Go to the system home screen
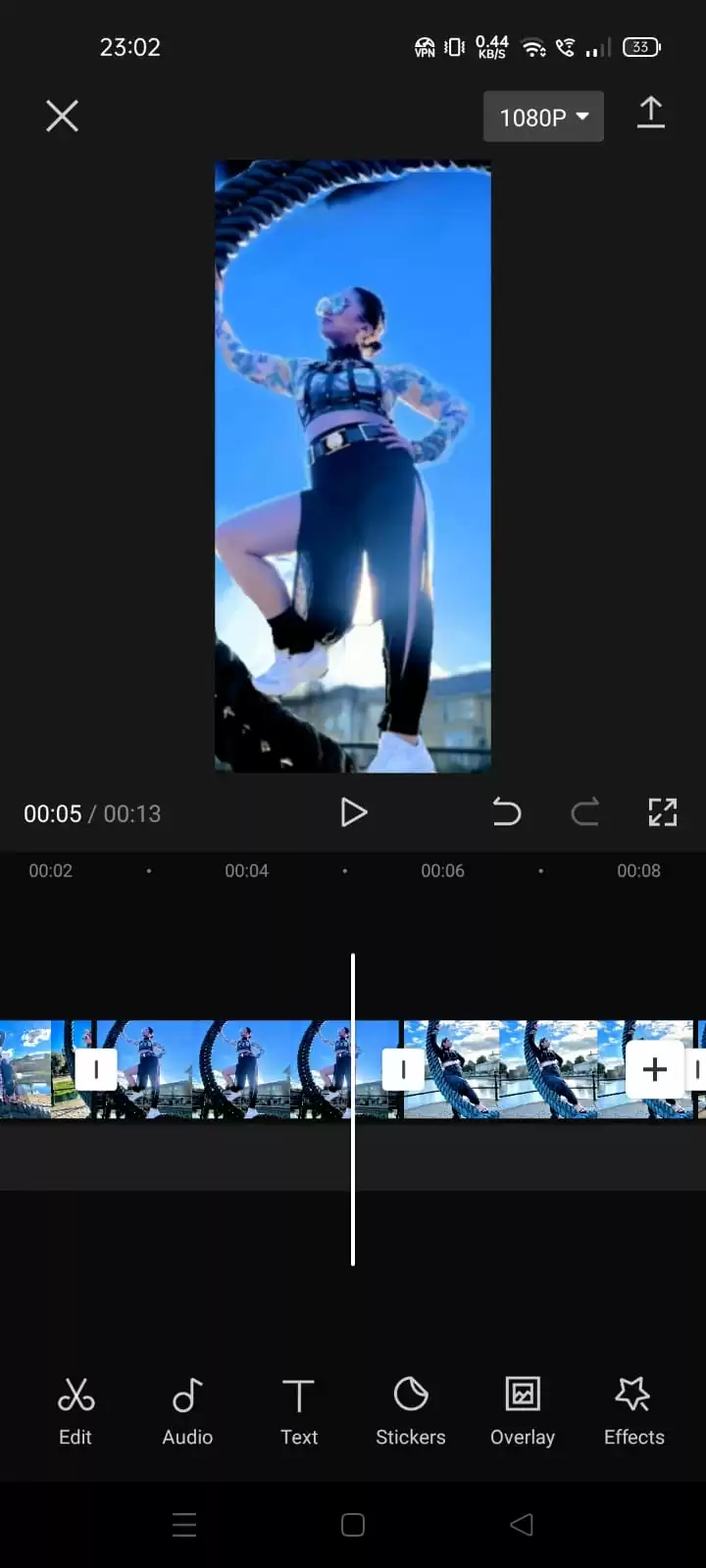The width and height of the screenshot is (706, 1568). coord(353,1524)
